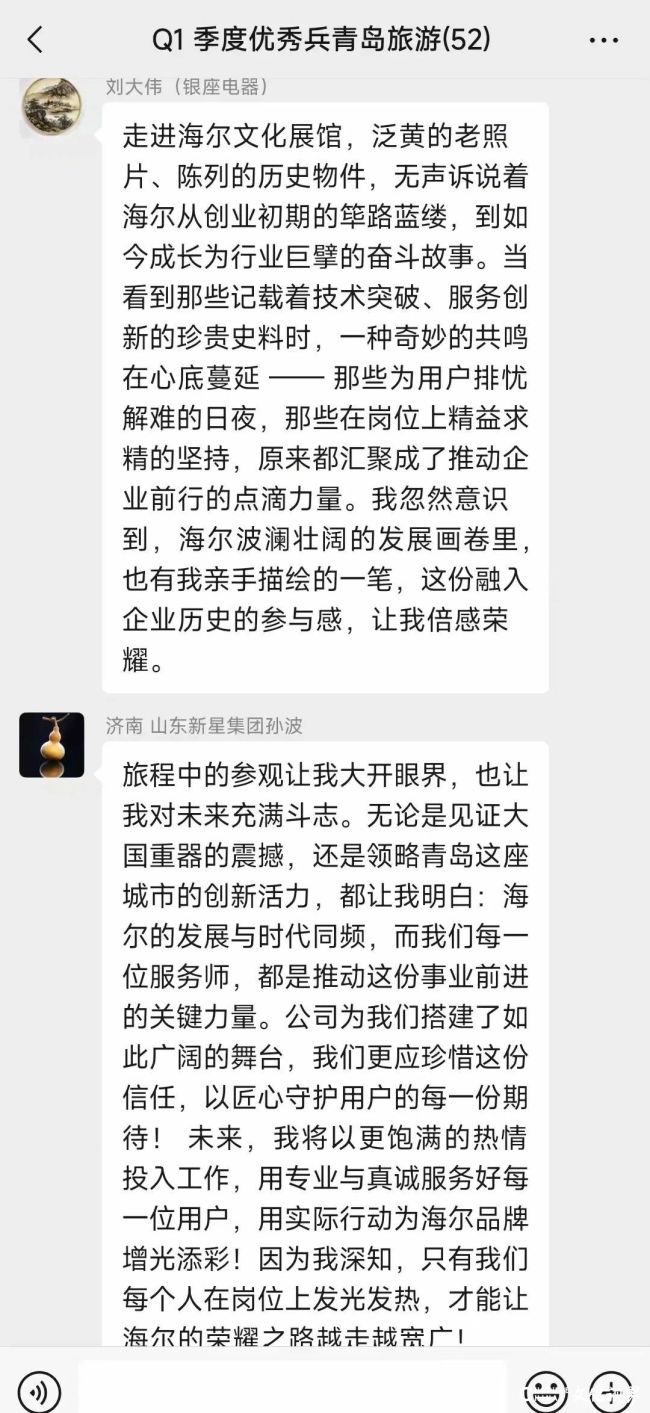Image resolution: width=650 pixels, height=1413 pixels.
Task: Go back from the group chat
Action: click(35, 40)
